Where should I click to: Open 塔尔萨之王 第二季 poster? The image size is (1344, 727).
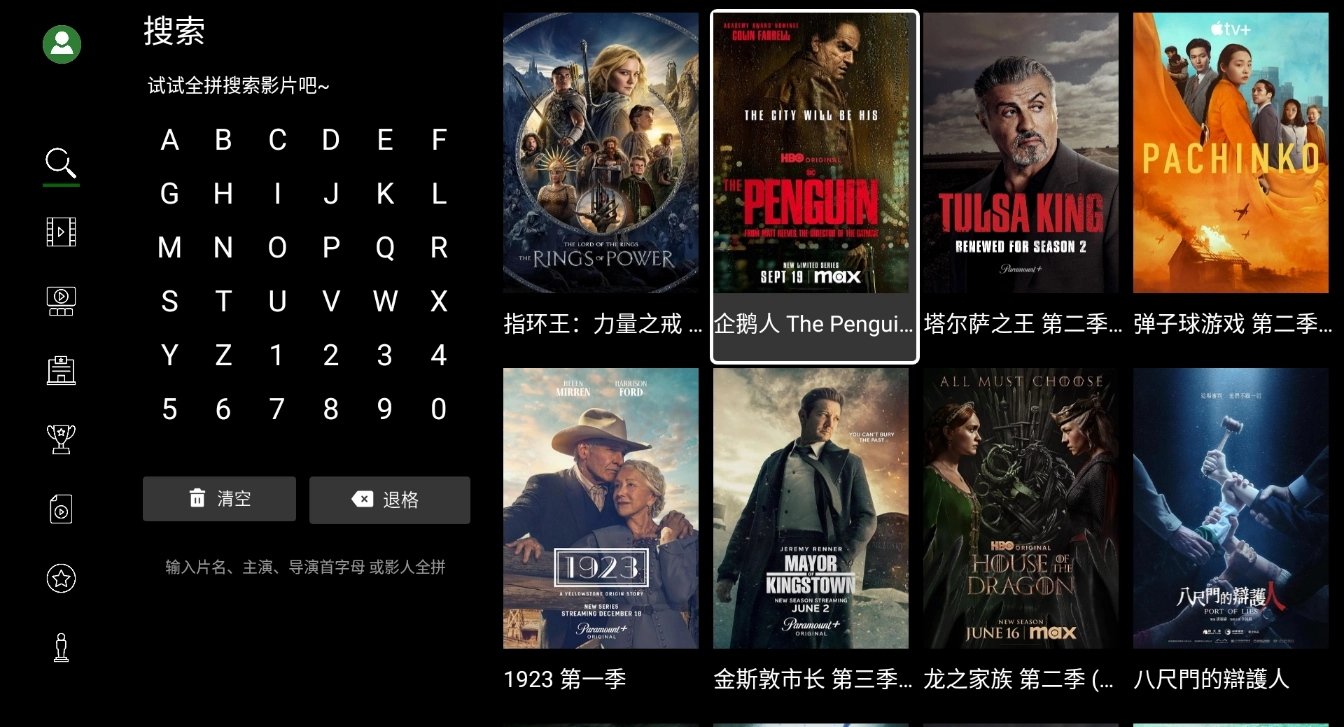tap(1021, 153)
